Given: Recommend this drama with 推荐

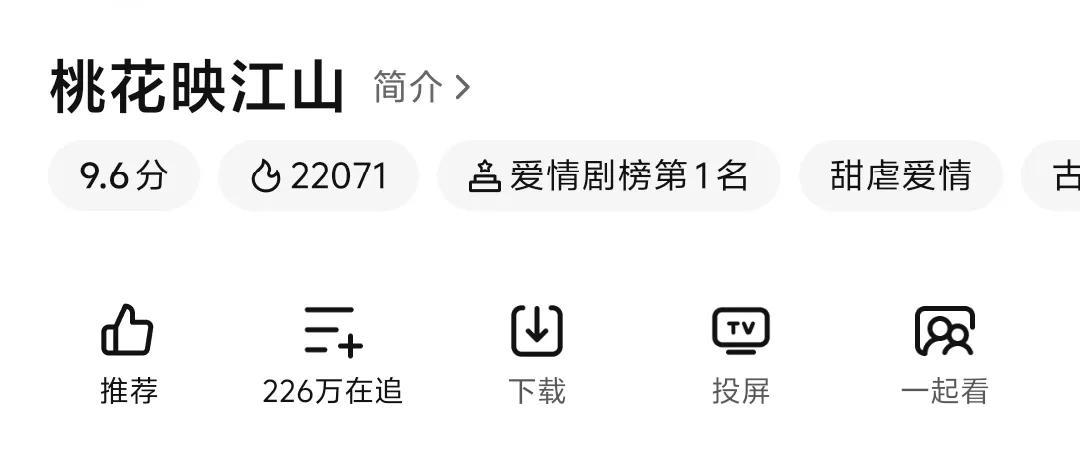Looking at the screenshot, I should click(128, 353).
